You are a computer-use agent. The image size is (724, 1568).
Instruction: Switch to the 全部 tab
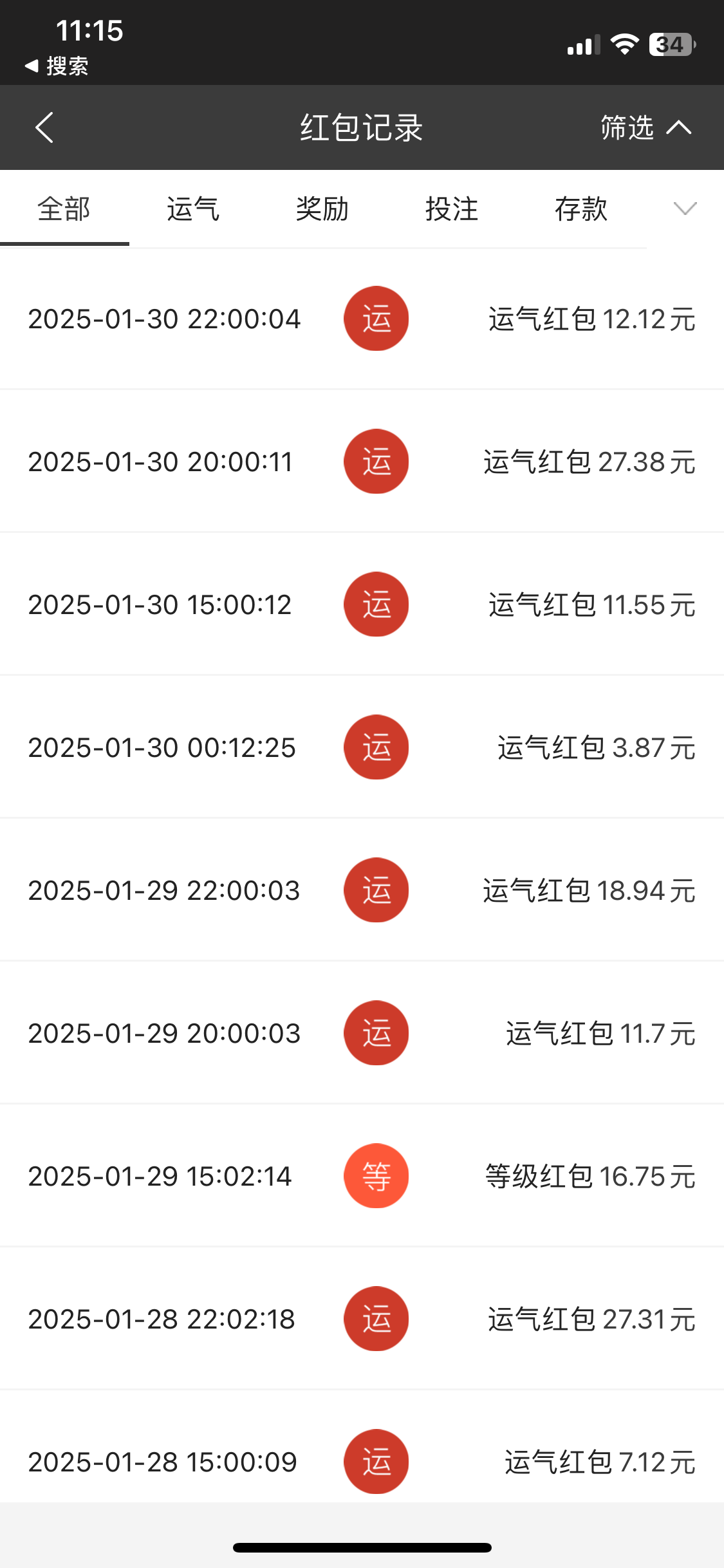64,209
